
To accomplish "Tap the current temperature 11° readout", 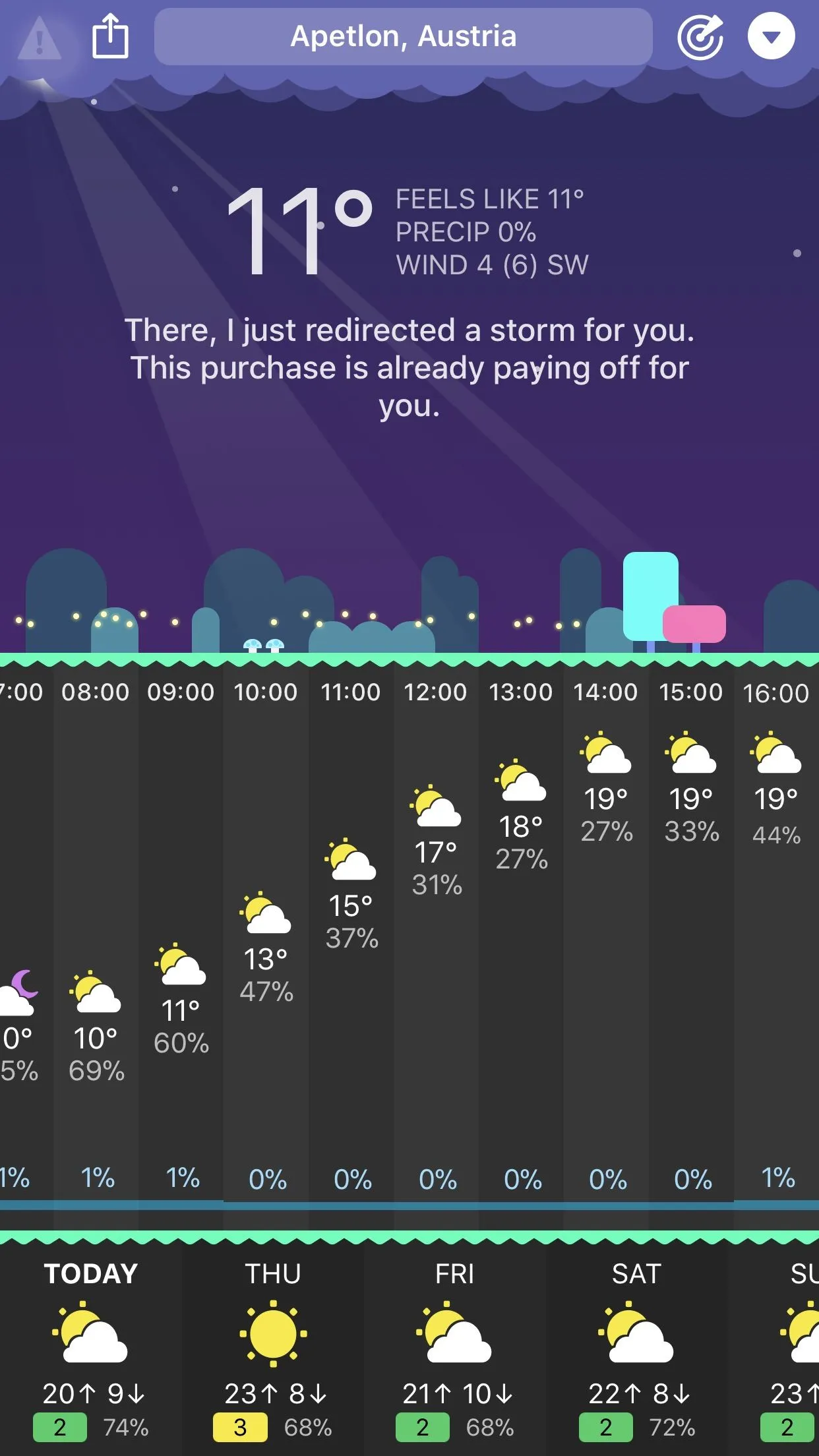I will (x=298, y=231).
